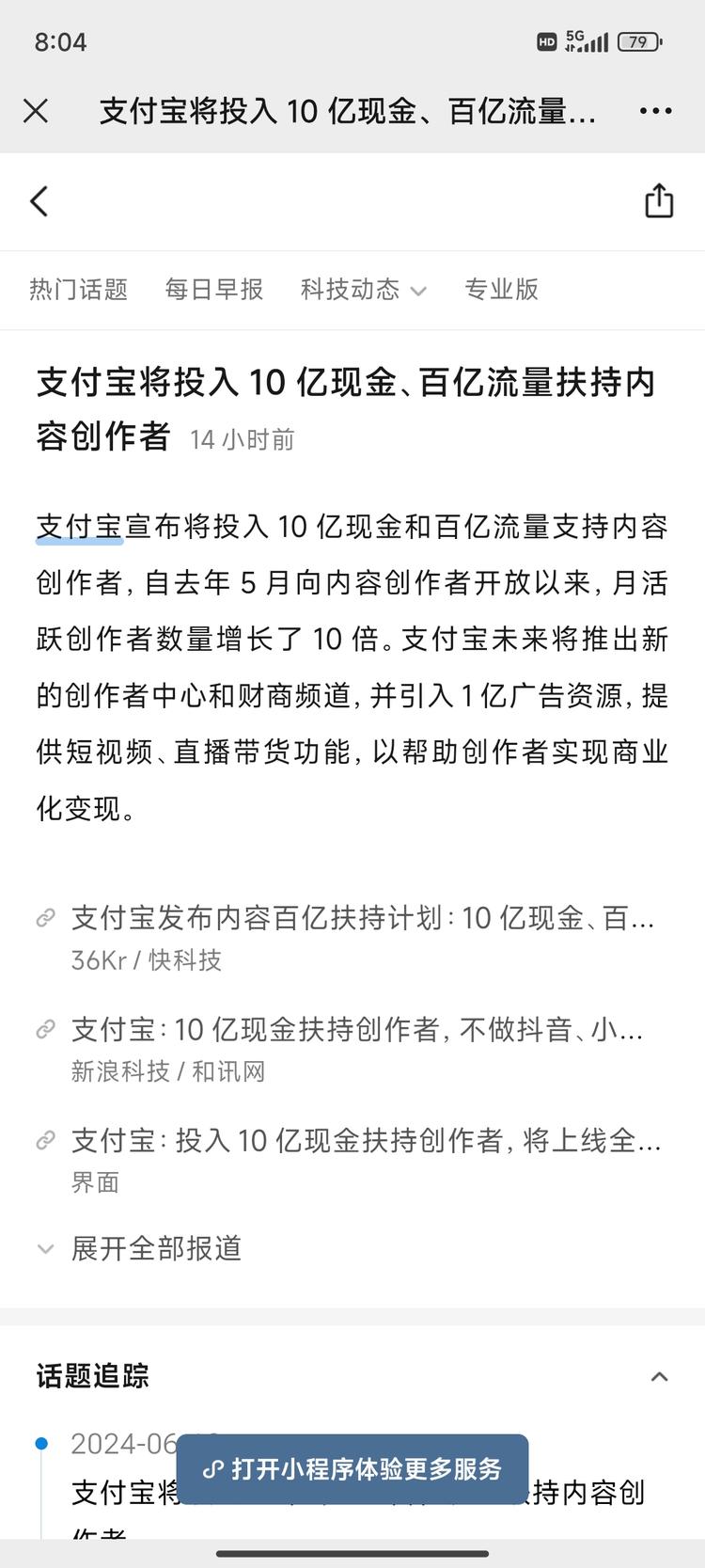Share this article
Screen dimensions: 705x1568
[659, 200]
